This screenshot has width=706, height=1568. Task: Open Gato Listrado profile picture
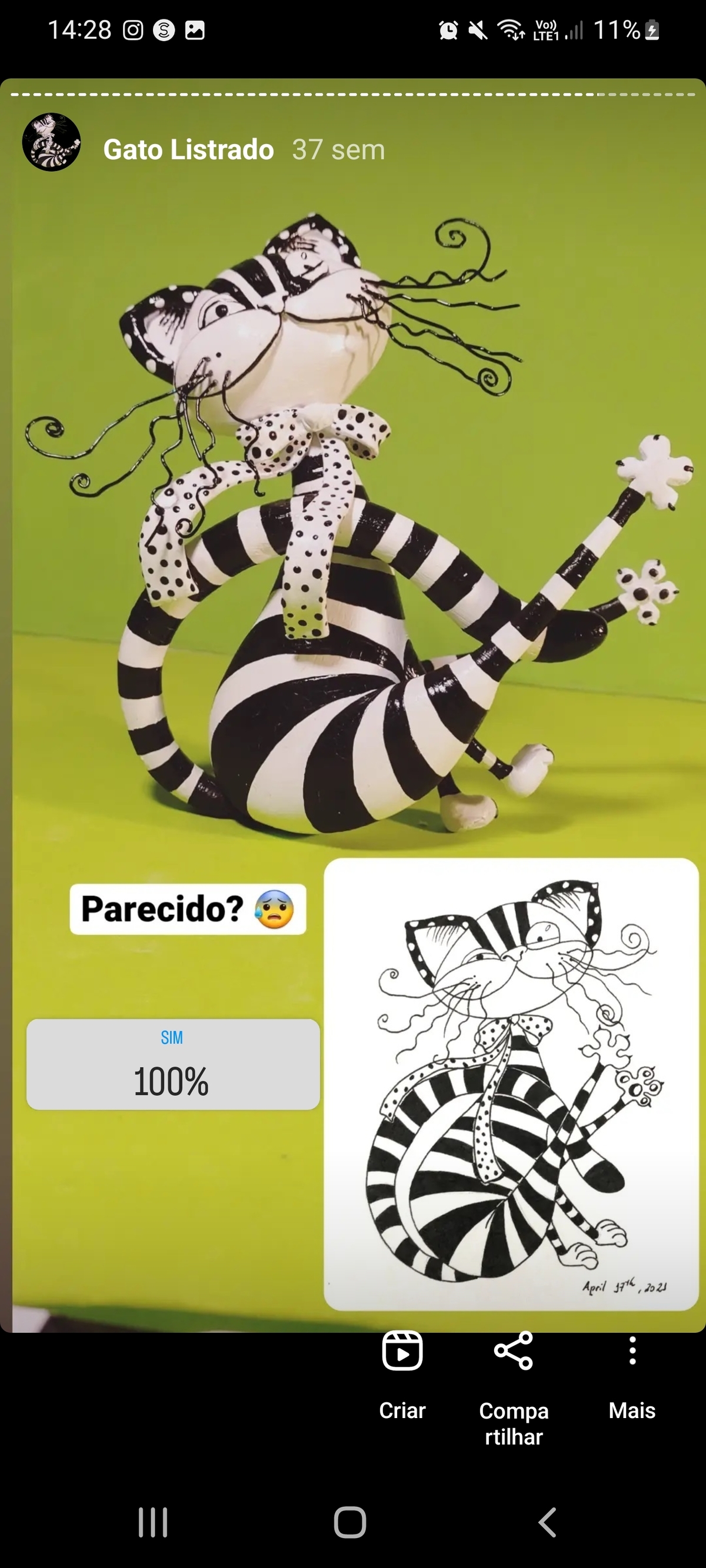pos(51,142)
